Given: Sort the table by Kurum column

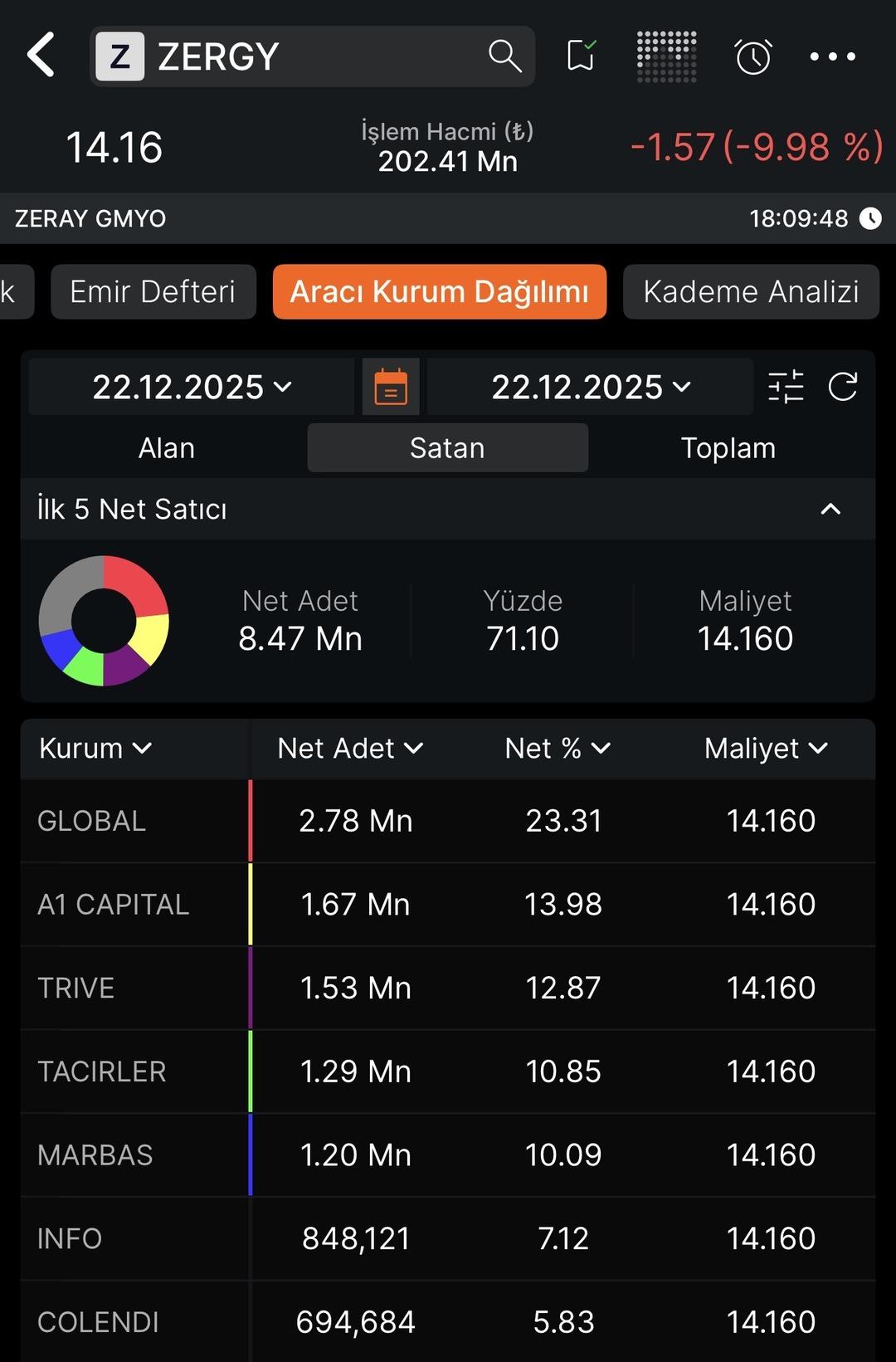Looking at the screenshot, I should [94, 748].
